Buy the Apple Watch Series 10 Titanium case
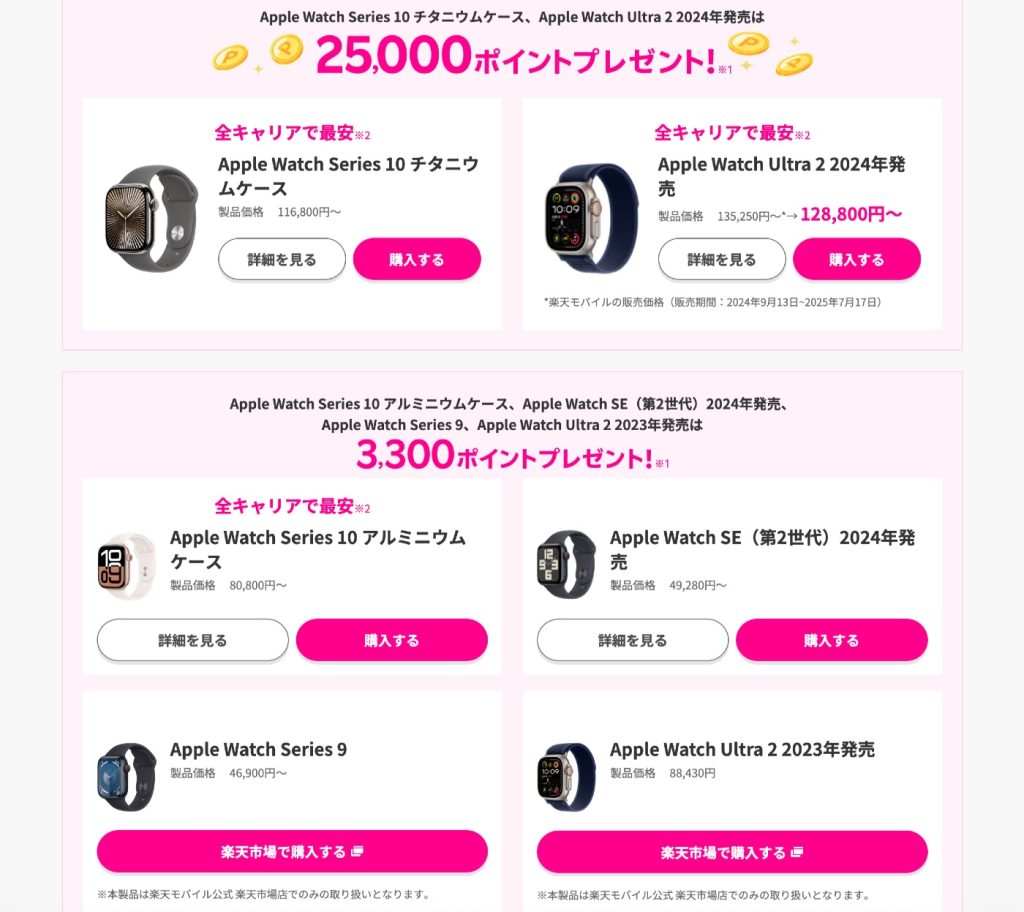Image resolution: width=1024 pixels, height=912 pixels. [417, 259]
